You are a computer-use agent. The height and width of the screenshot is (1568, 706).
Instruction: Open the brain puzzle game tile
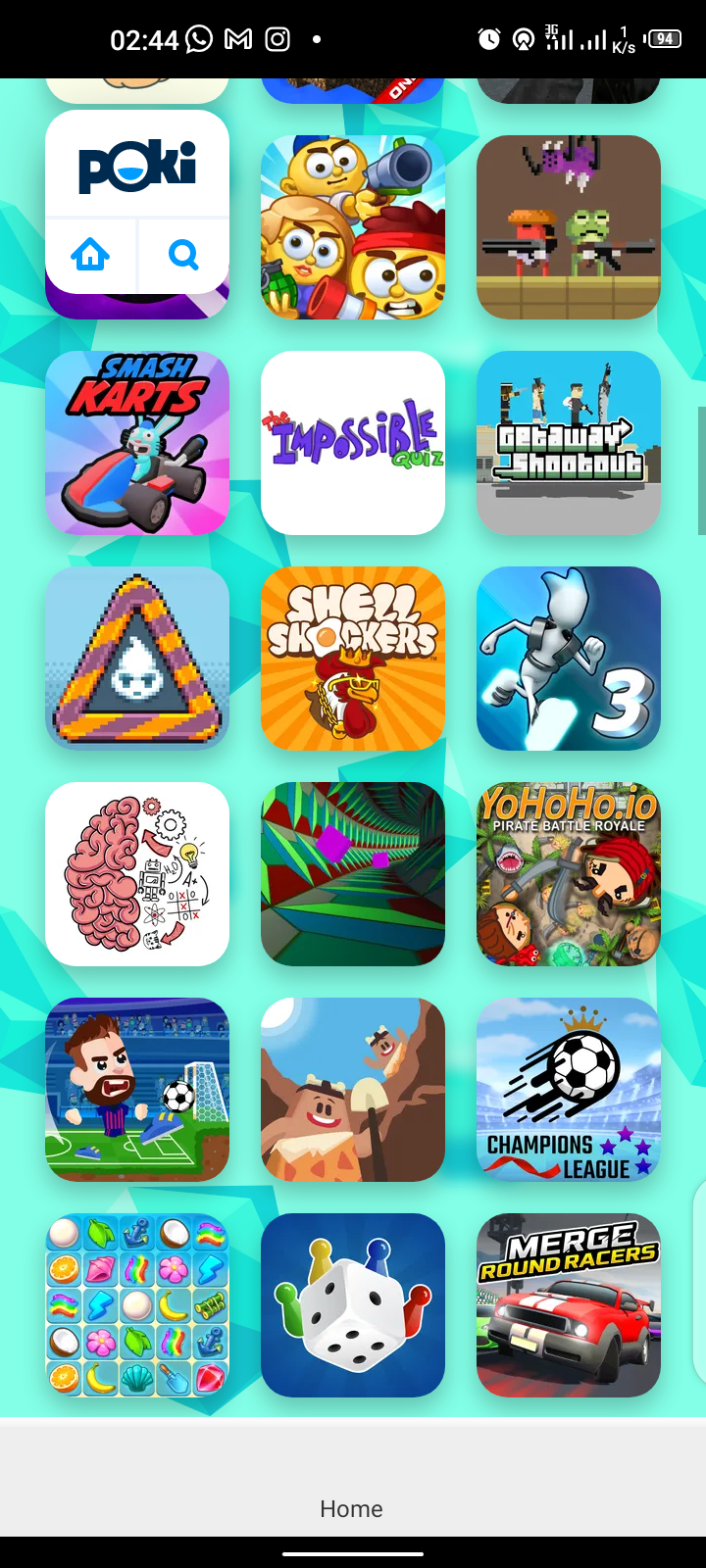(137, 874)
